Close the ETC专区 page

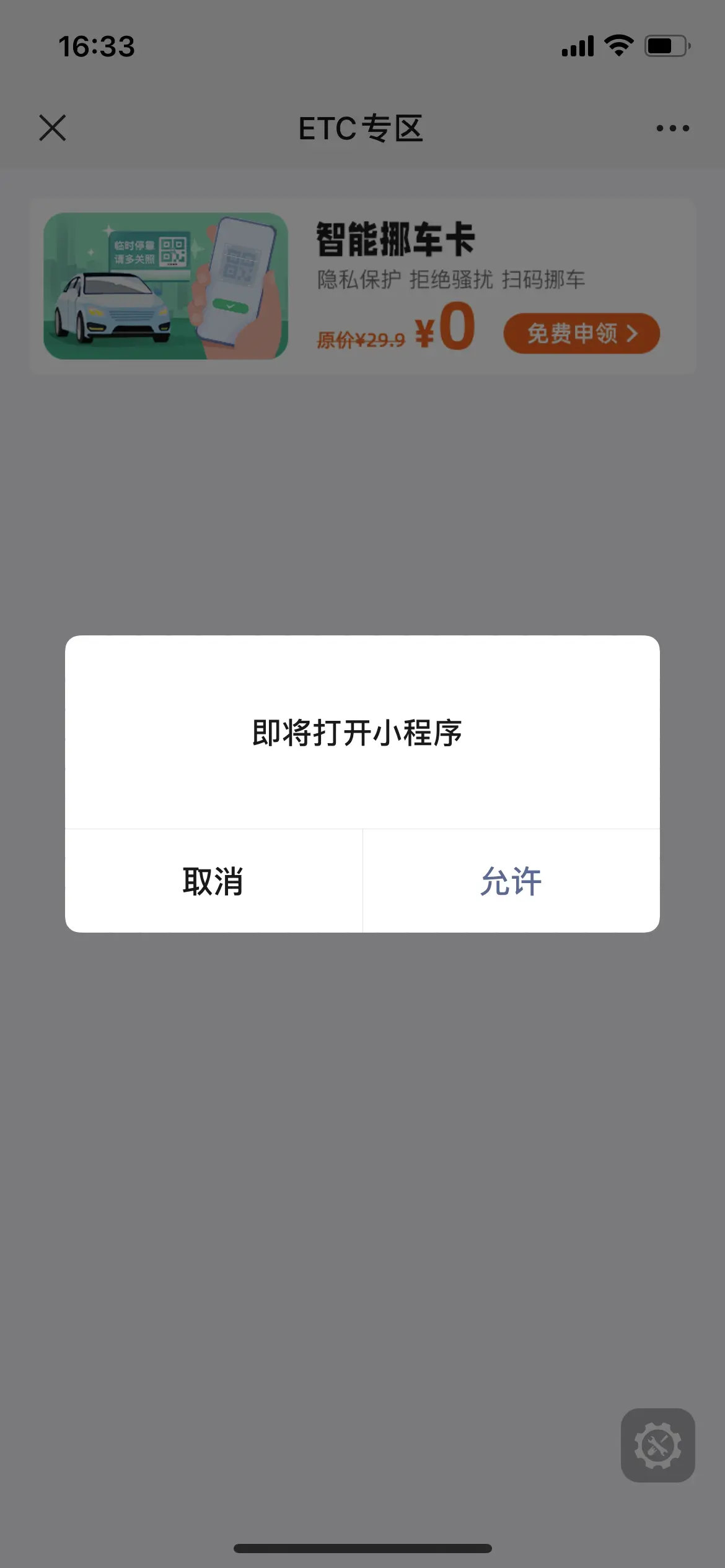[53, 128]
